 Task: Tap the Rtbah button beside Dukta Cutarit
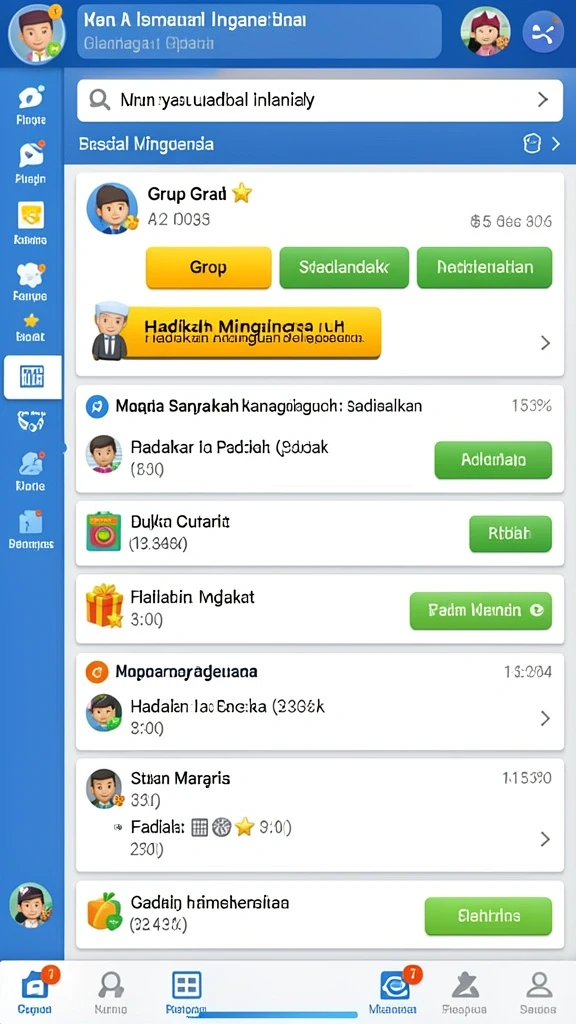[511, 534]
